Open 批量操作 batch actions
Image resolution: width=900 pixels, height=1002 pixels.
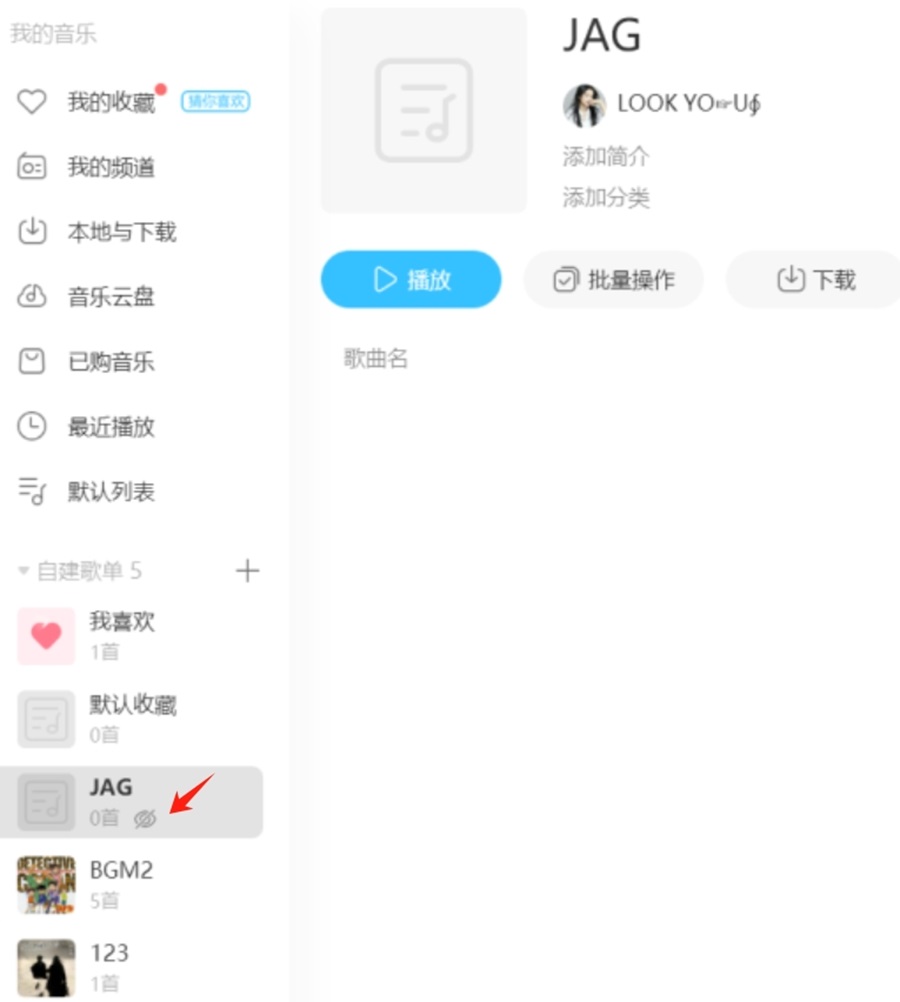(613, 279)
